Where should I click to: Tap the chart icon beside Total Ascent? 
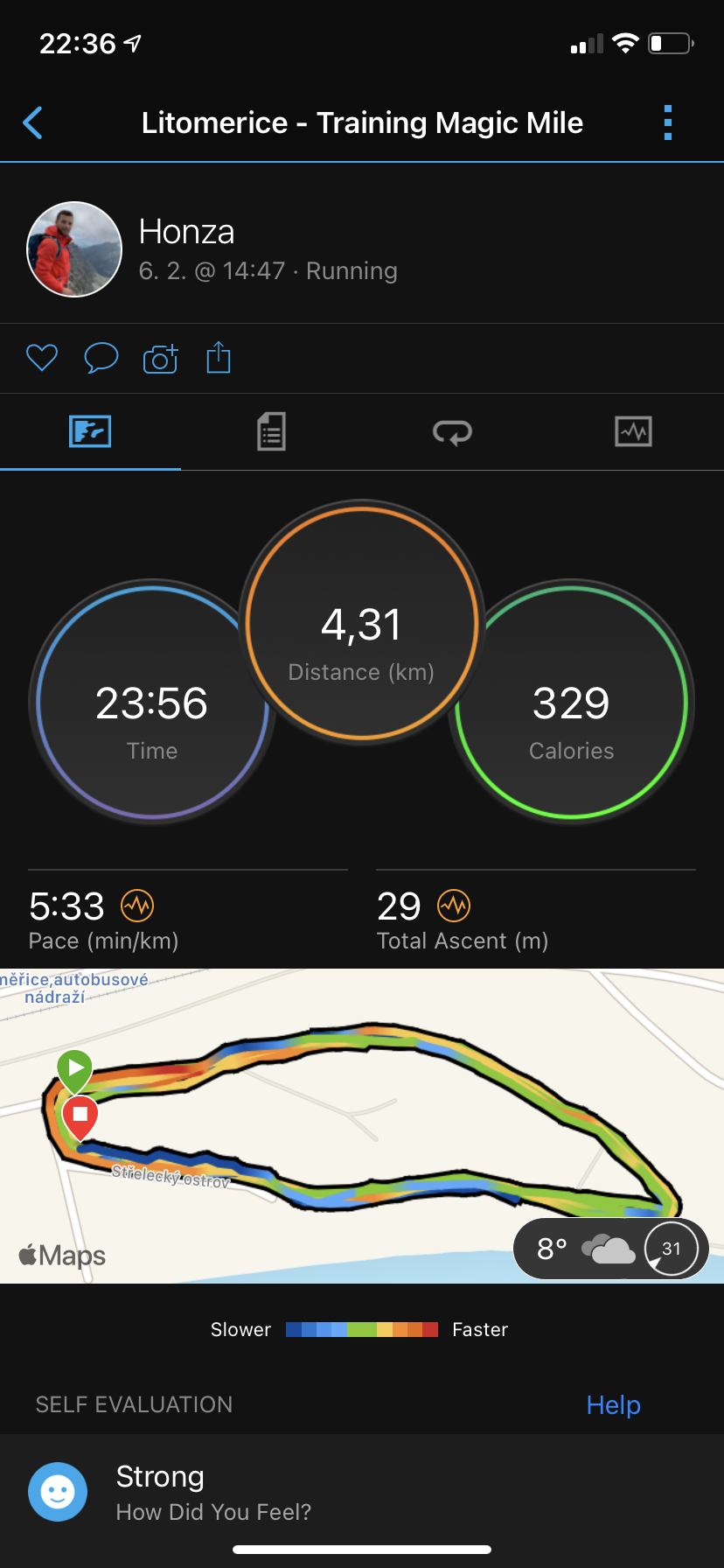454,906
